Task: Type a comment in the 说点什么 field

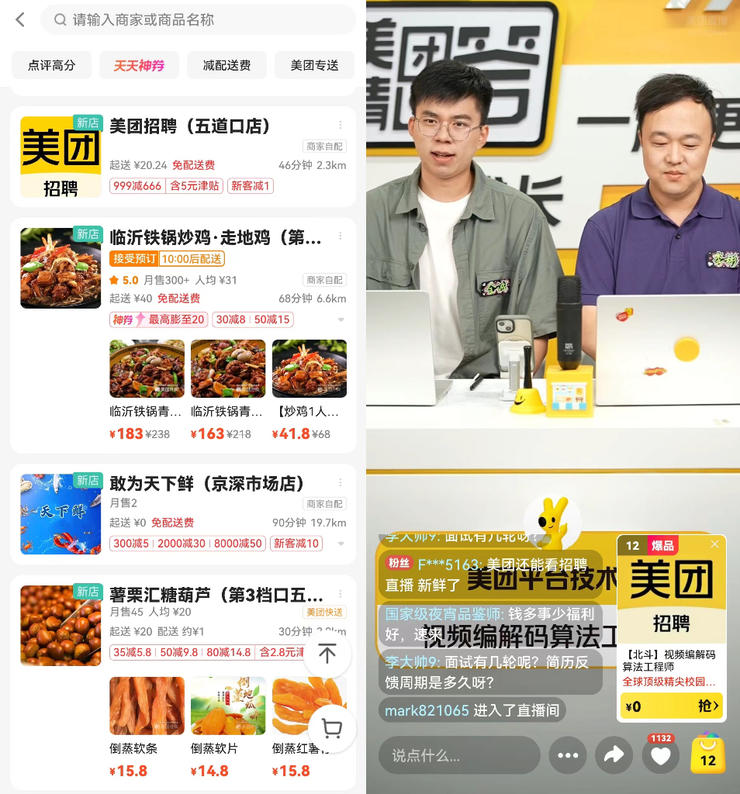Action: (x=457, y=755)
